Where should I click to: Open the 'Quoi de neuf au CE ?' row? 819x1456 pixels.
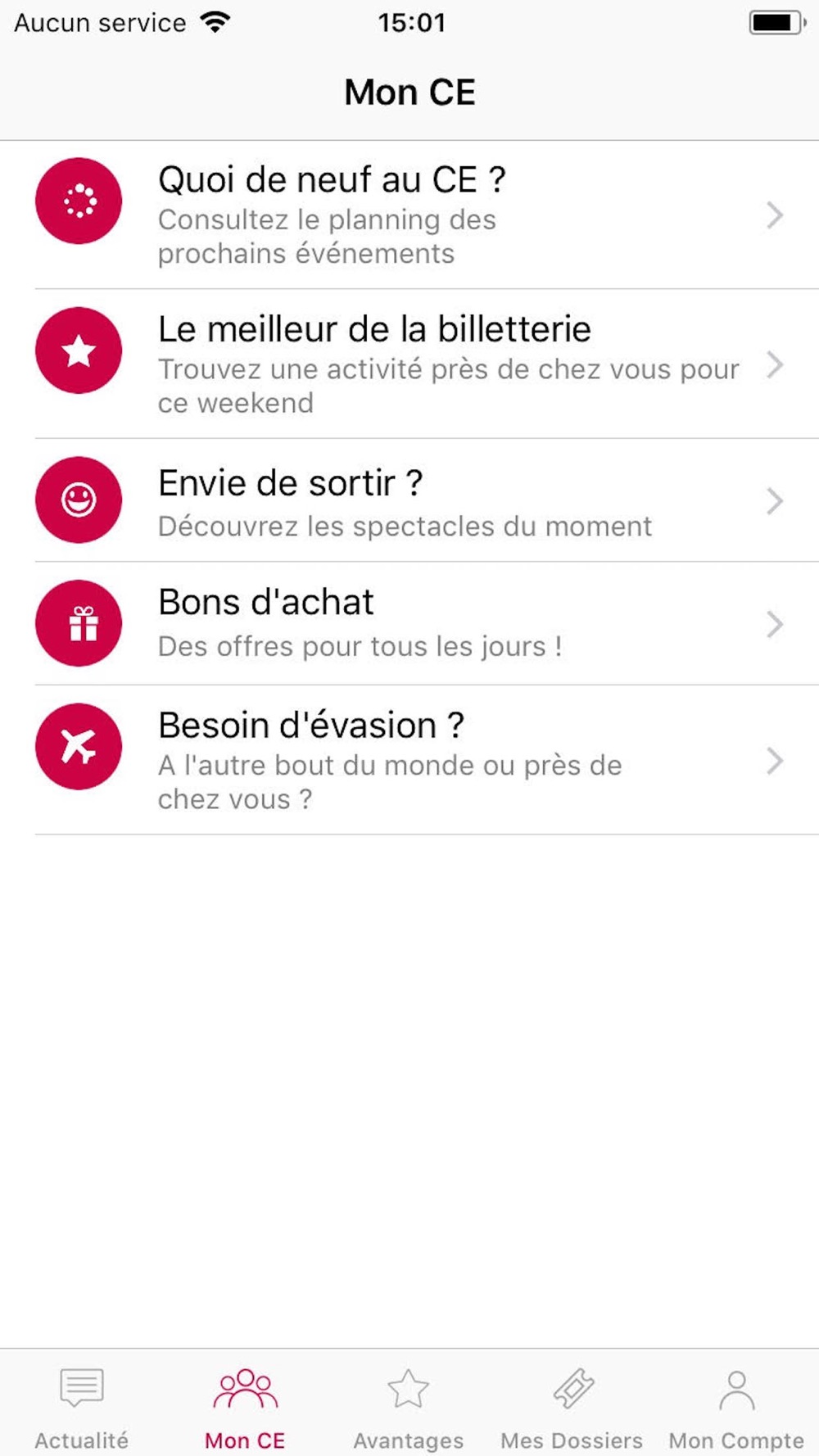409,215
